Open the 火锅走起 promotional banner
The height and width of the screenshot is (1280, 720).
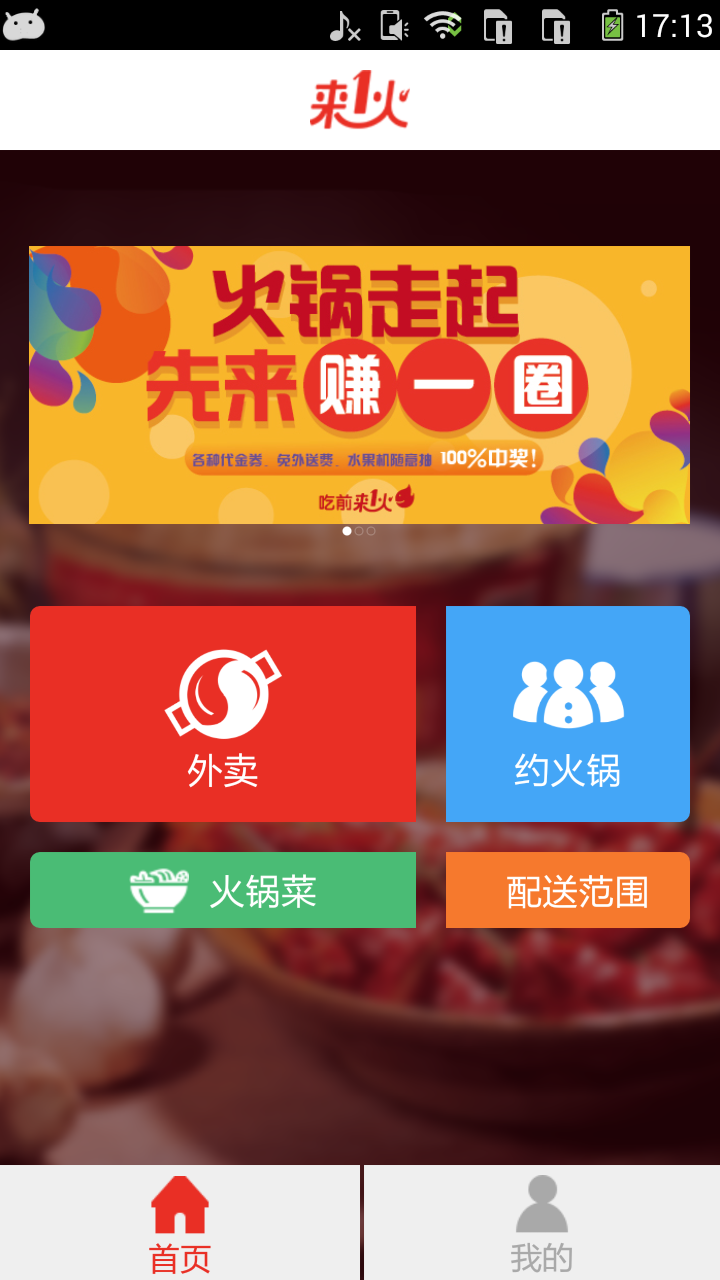(x=359, y=384)
